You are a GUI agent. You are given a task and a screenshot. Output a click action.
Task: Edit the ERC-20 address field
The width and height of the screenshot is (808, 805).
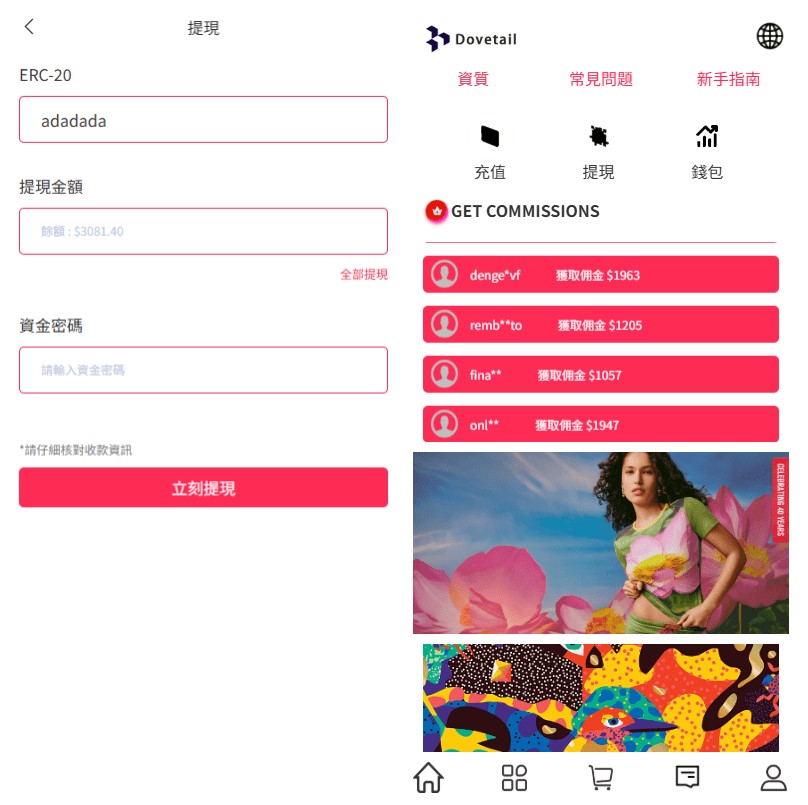203,120
